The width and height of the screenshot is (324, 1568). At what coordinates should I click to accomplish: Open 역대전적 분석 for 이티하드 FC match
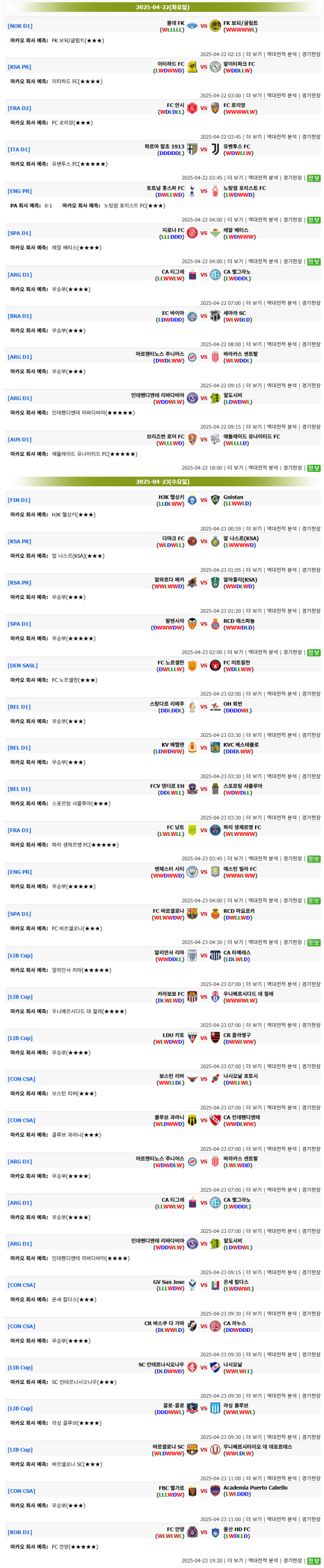coord(281,96)
